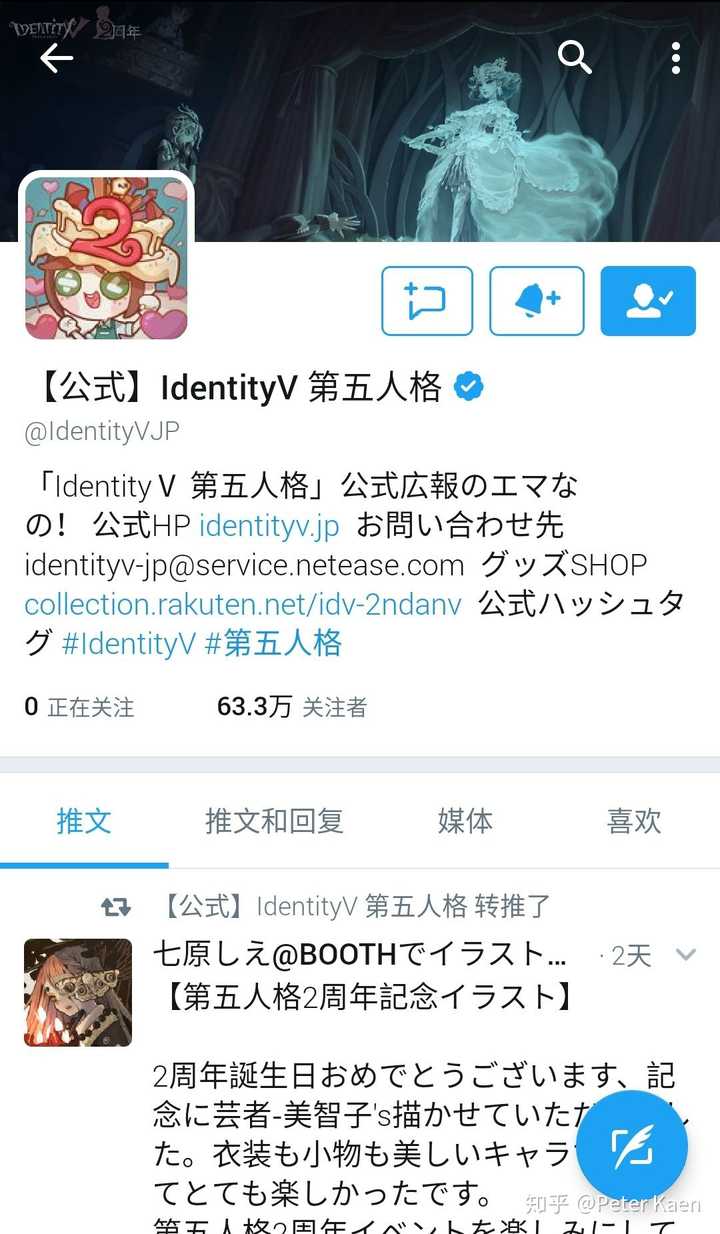Screen dimensions: 720x1234
Task: Switch to the 媒体 tab
Action: (x=465, y=821)
